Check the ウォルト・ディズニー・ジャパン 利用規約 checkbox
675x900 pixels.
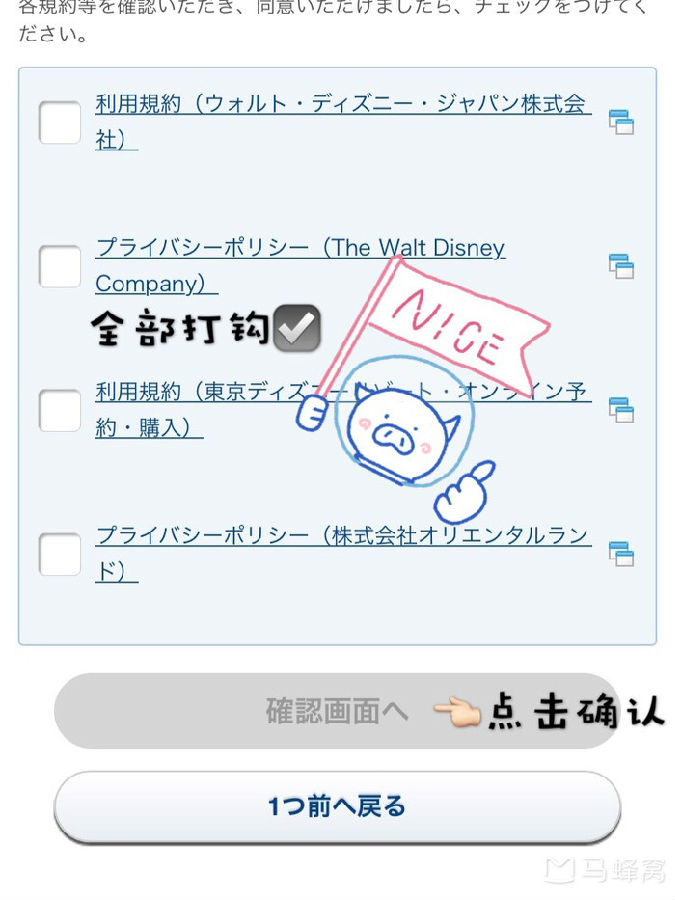click(x=60, y=122)
